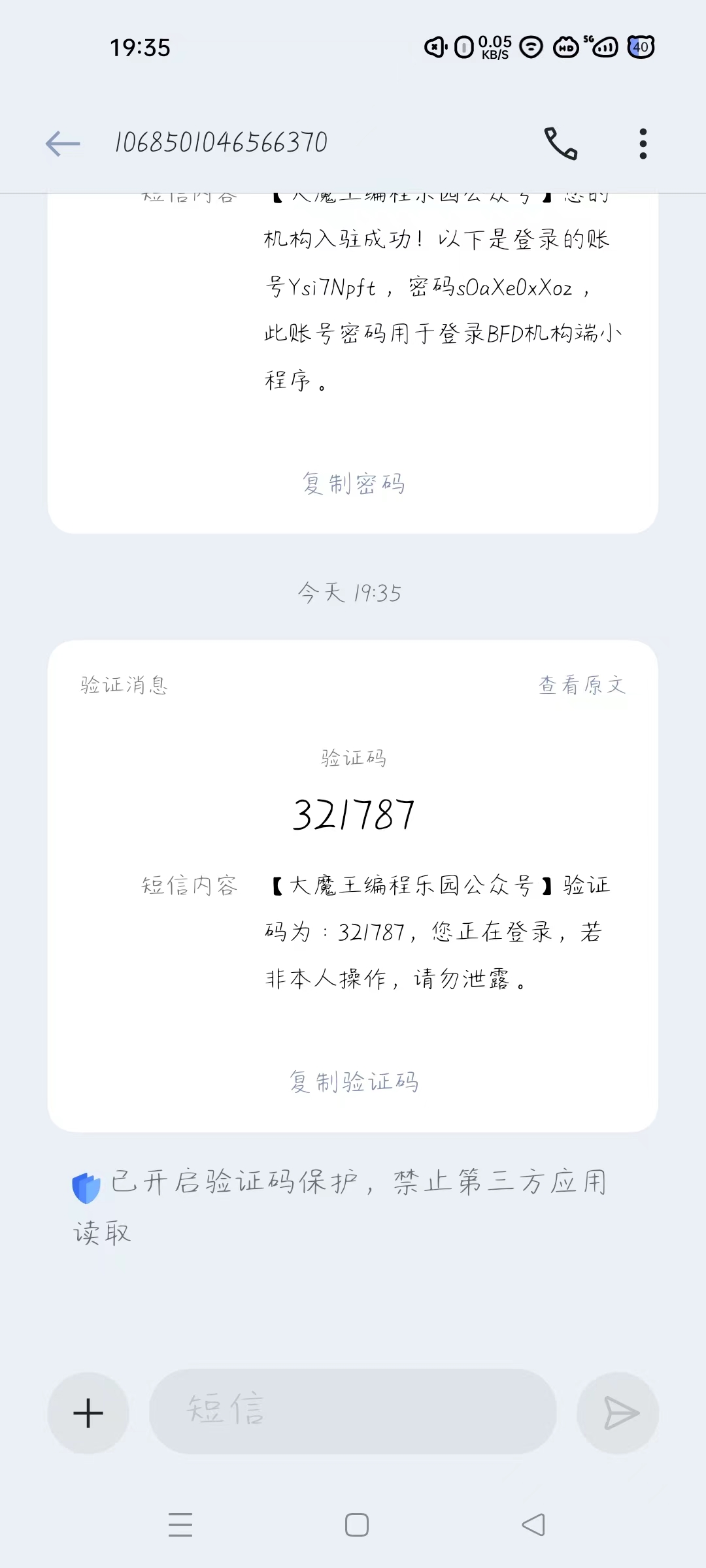Tap the 短信 message input field

353,1413
